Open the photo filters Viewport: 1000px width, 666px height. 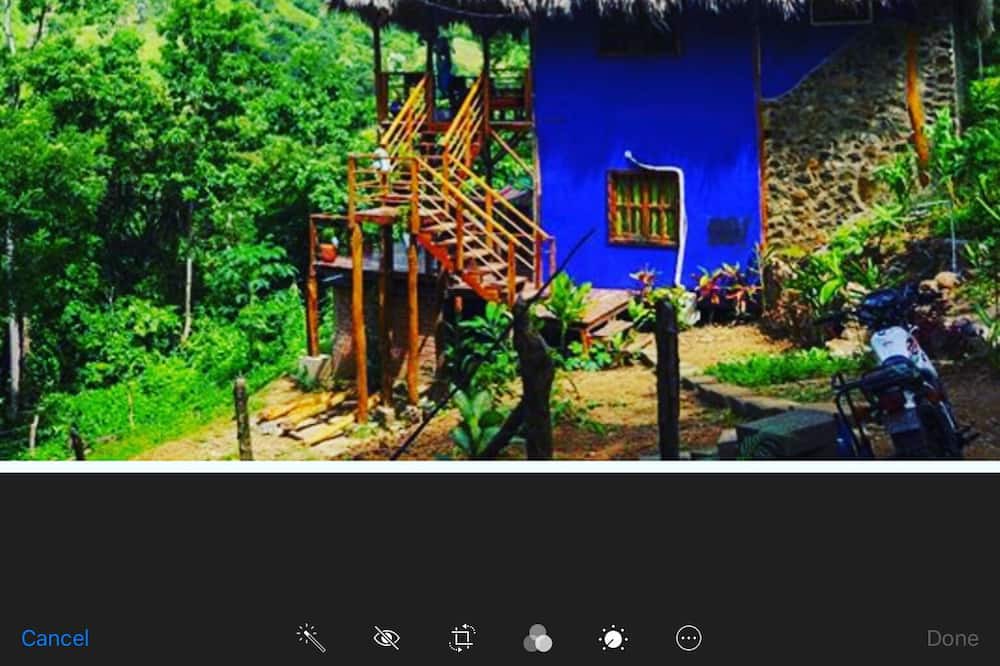(x=537, y=638)
